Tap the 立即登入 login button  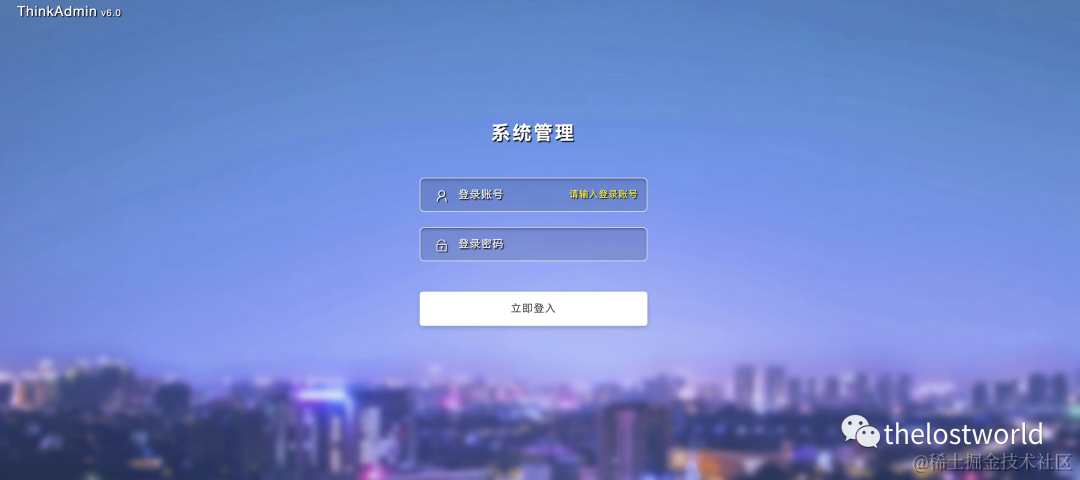(533, 309)
